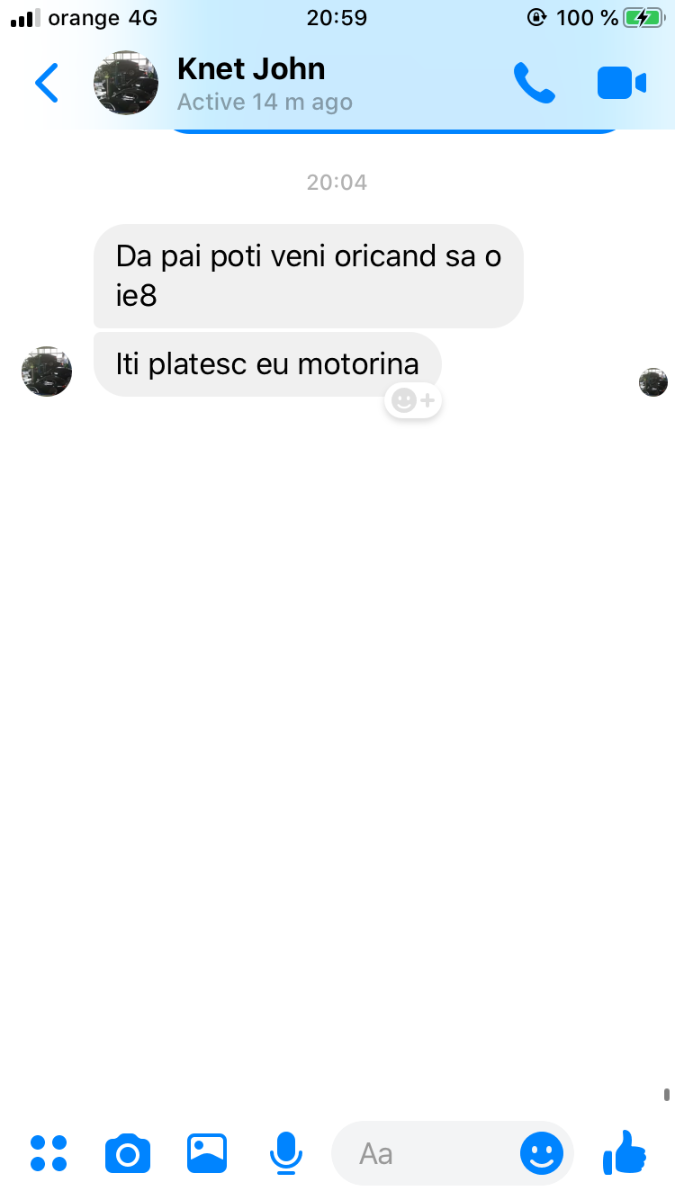
Task: Open the four-dot more apps menu
Action: click(48, 1153)
